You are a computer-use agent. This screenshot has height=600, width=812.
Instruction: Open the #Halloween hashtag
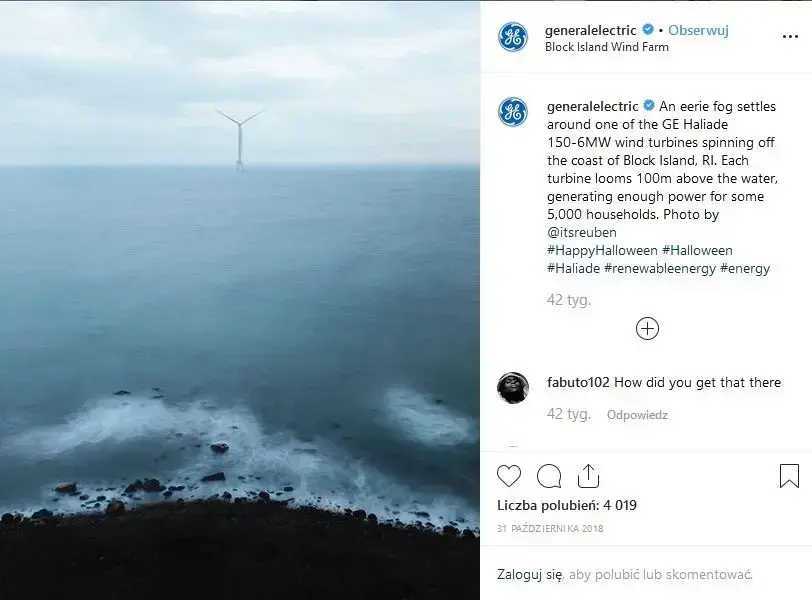697,250
